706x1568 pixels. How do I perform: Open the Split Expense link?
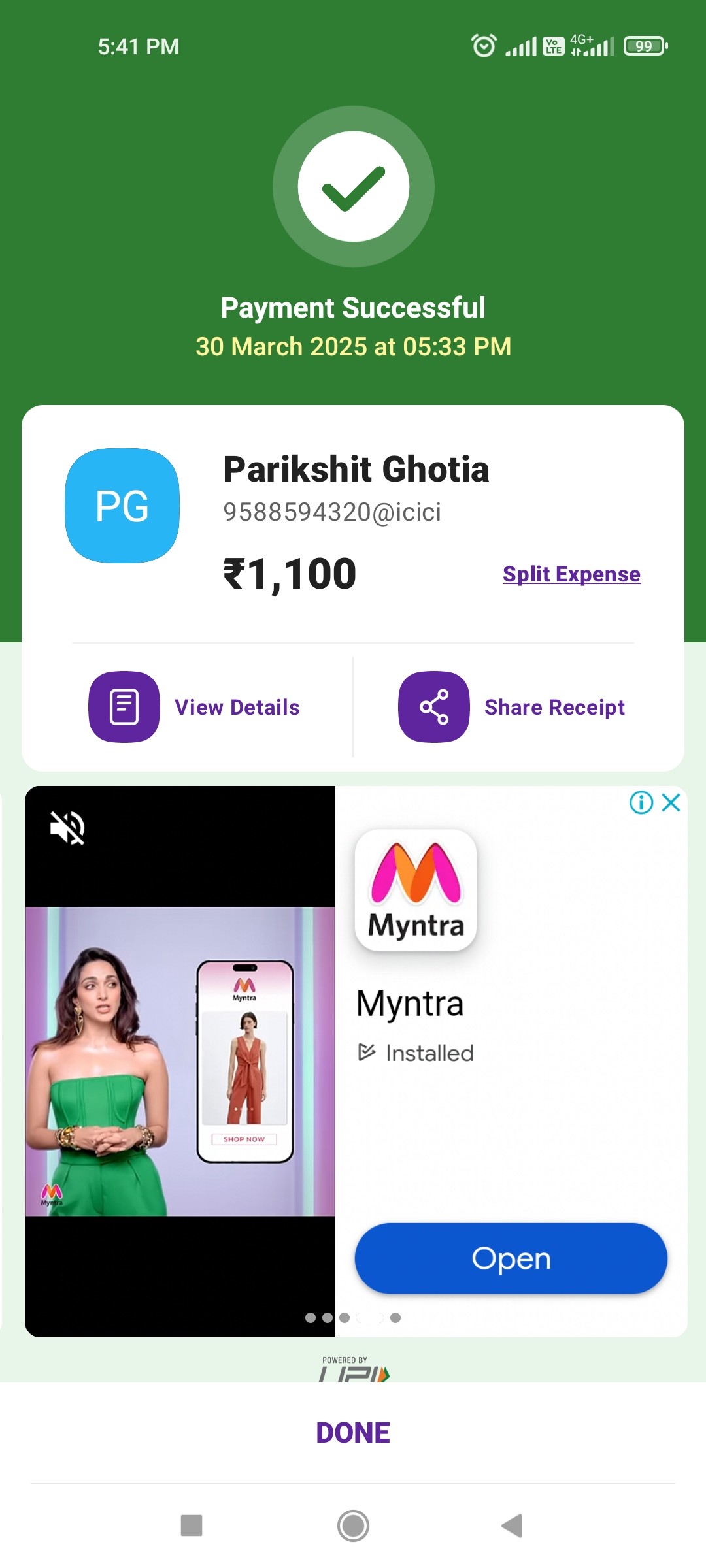(x=571, y=574)
